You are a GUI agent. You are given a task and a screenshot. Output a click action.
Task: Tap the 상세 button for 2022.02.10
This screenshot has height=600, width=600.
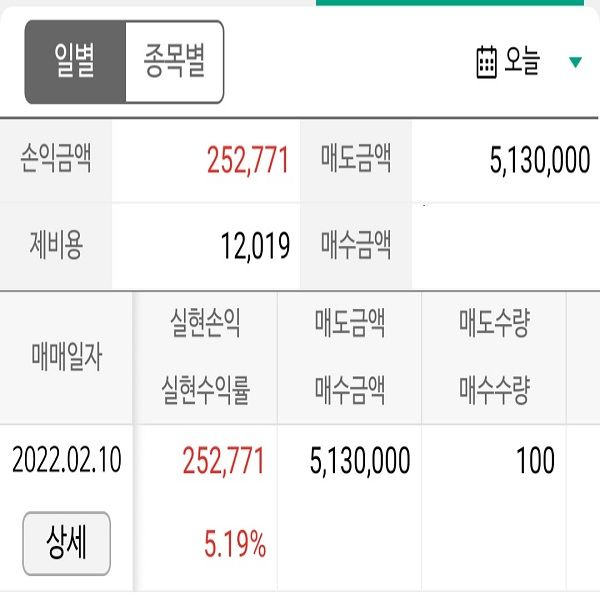point(66,543)
